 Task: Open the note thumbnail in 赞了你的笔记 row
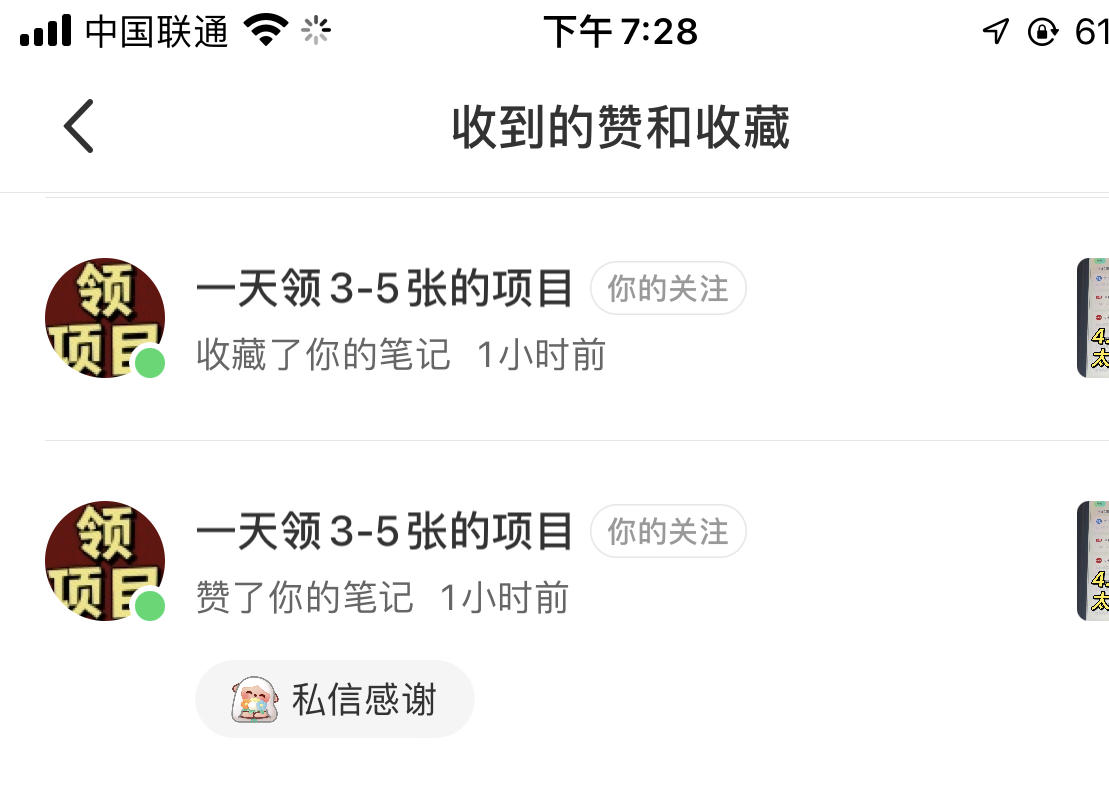click(1092, 561)
